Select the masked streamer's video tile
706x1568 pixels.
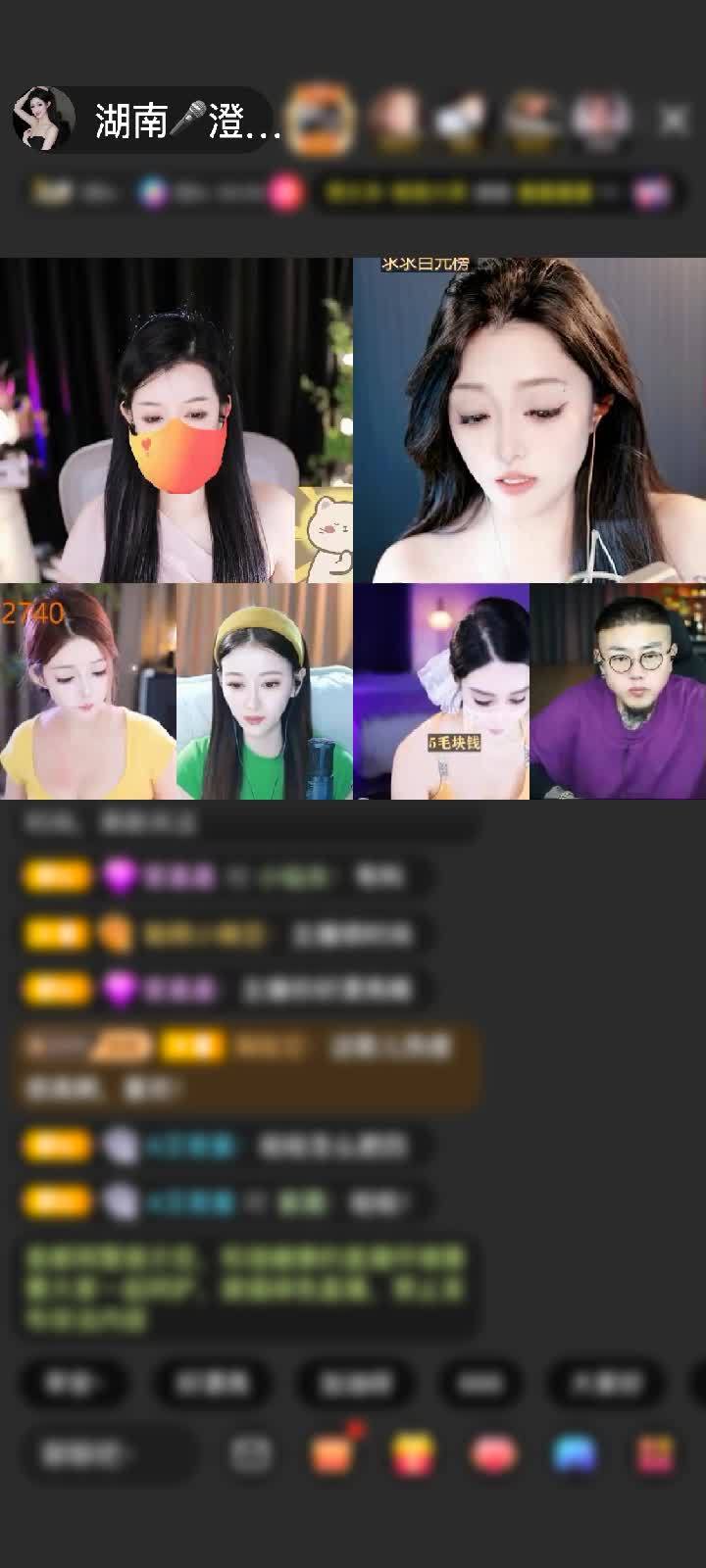click(x=176, y=420)
